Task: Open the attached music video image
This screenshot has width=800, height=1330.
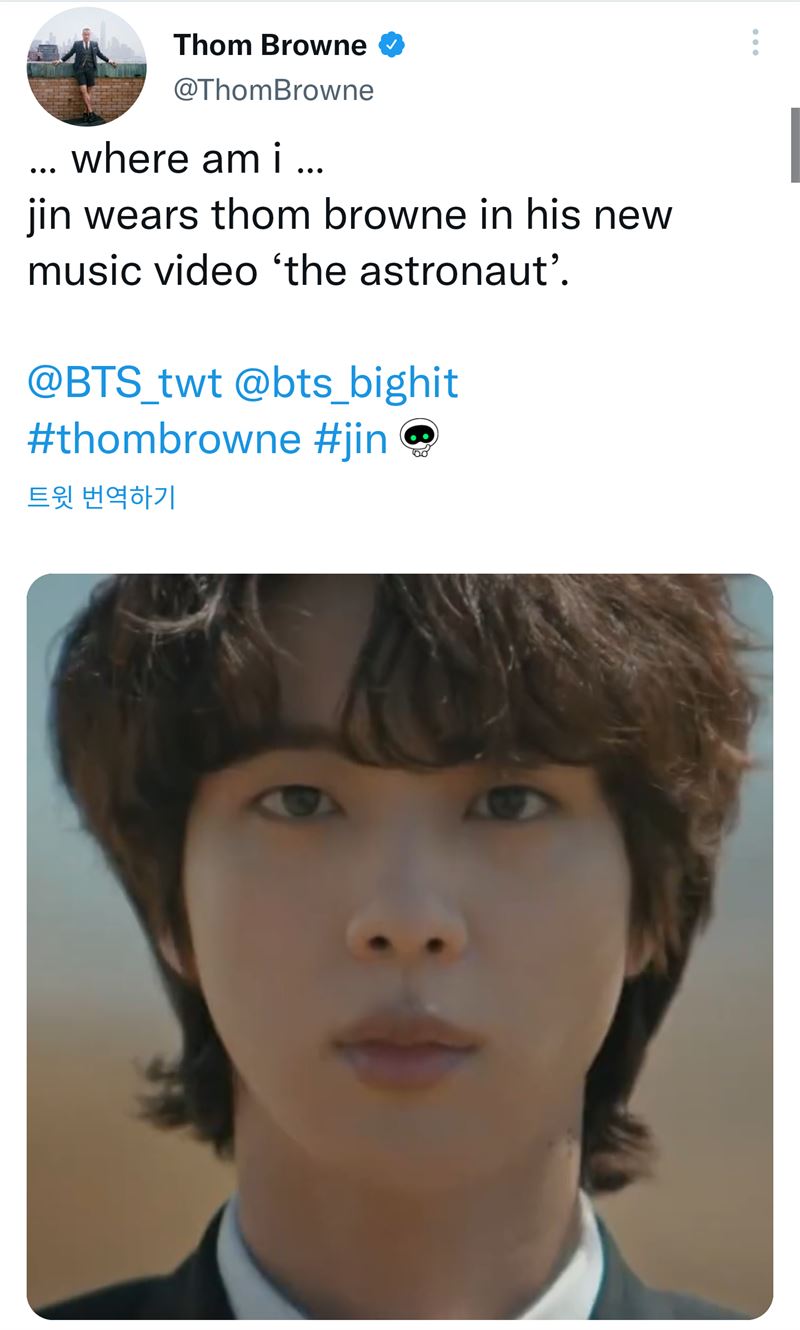Action: pyautogui.click(x=400, y=945)
